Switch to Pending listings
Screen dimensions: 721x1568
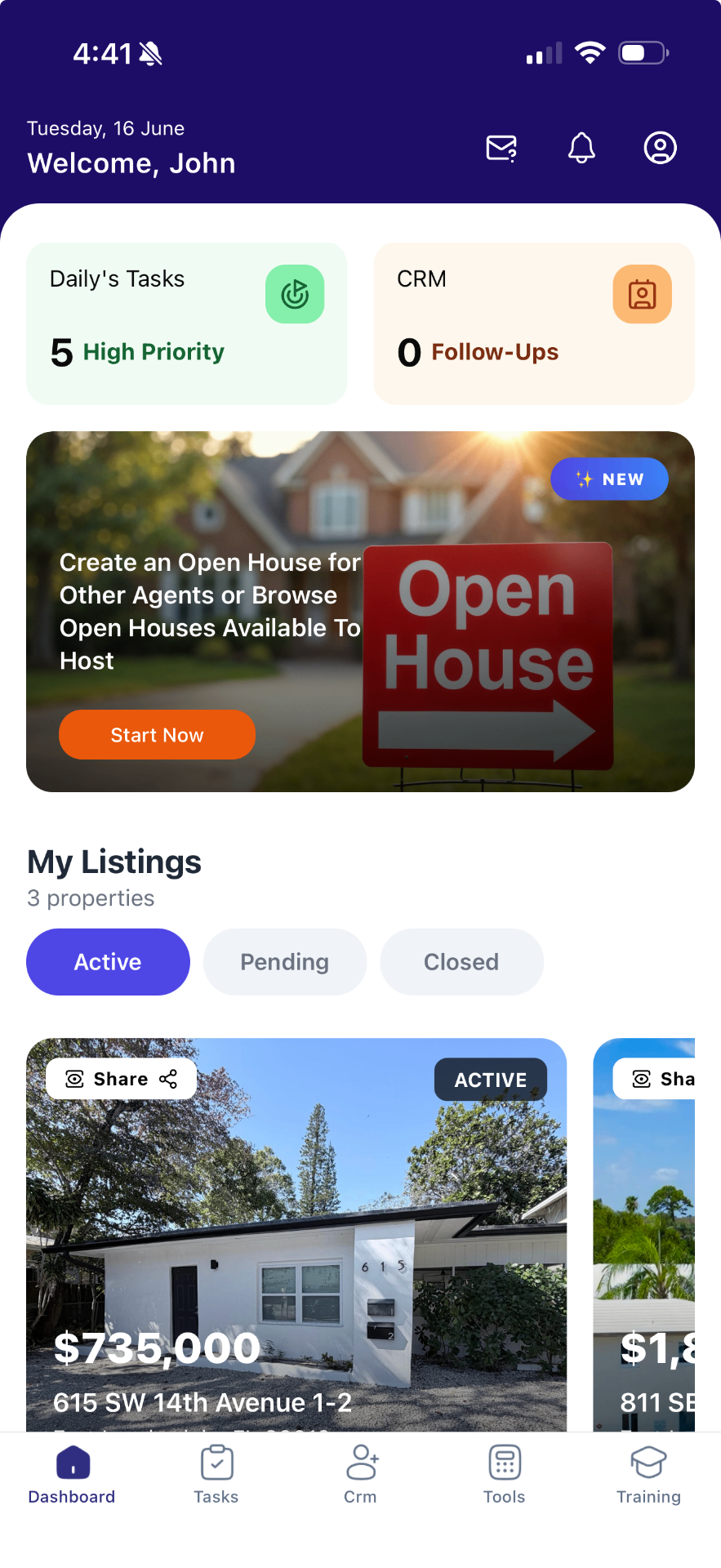pos(285,962)
